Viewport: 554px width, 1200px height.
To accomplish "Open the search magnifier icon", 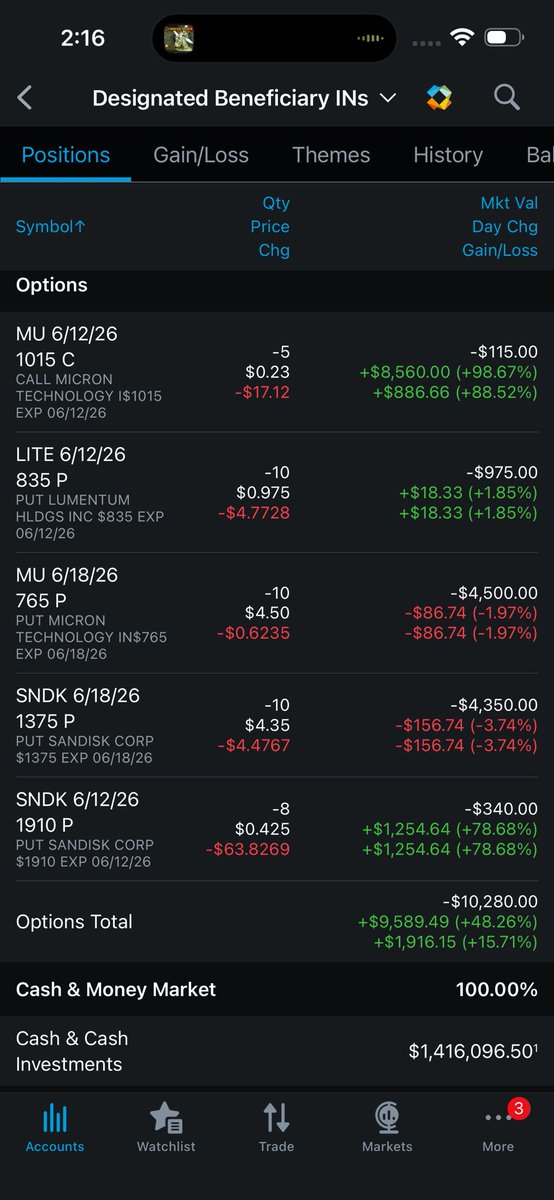I will click(507, 97).
